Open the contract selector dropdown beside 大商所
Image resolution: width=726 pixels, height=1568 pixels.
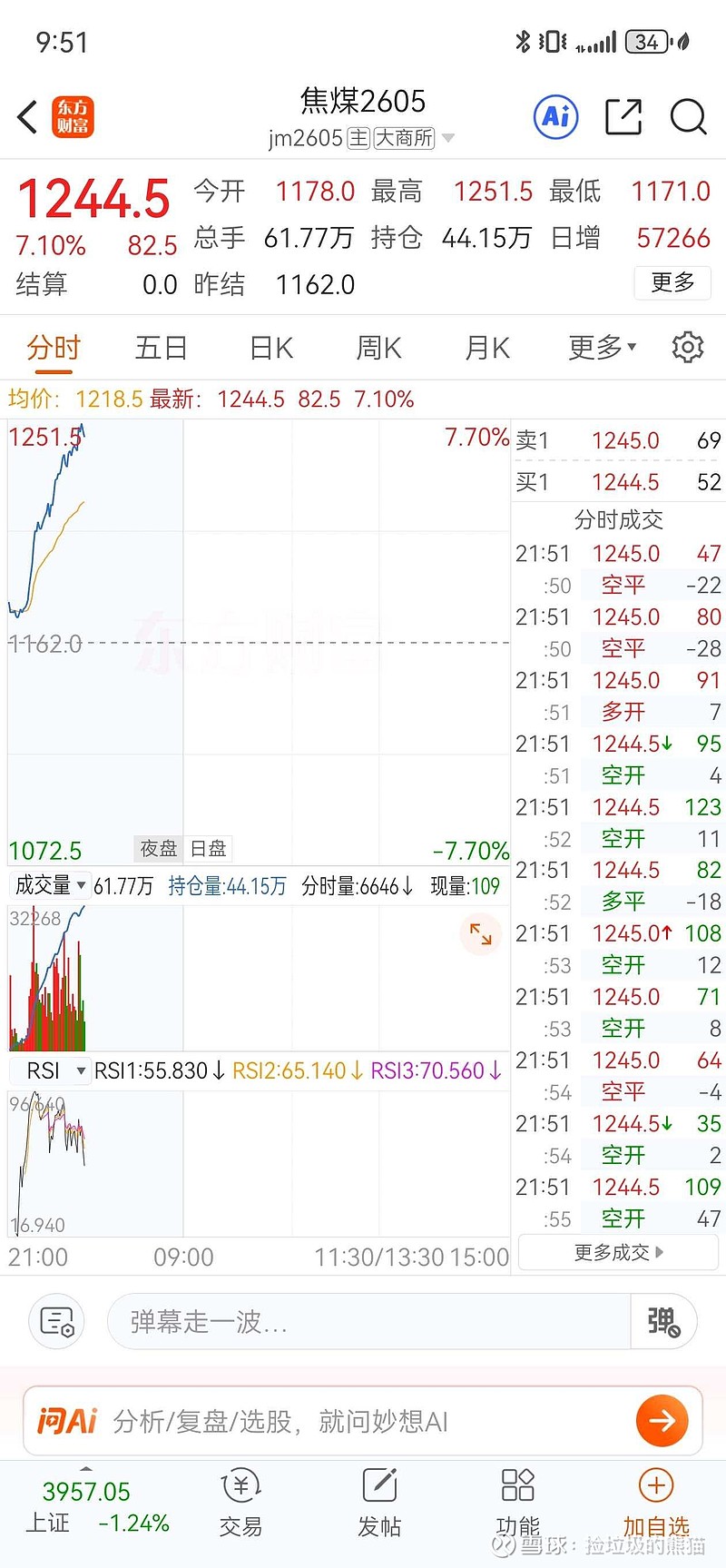click(x=447, y=138)
